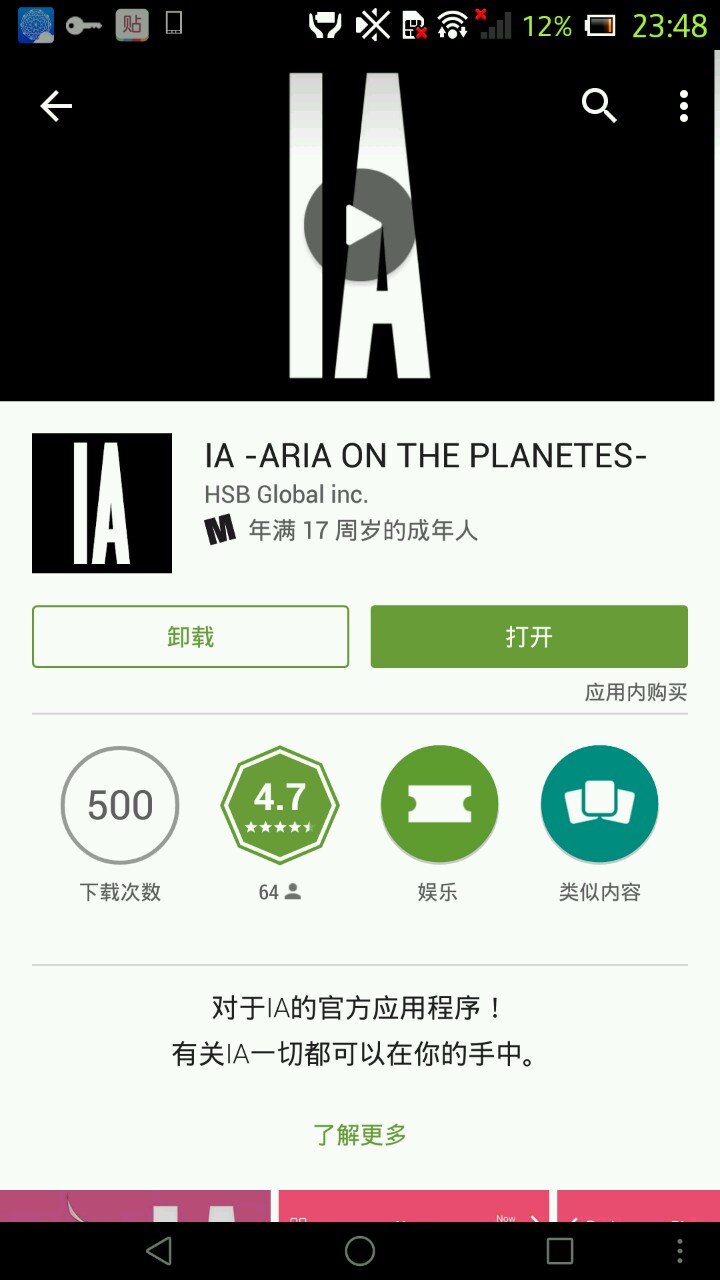Open the first screenshot thumbnail

[135, 1205]
